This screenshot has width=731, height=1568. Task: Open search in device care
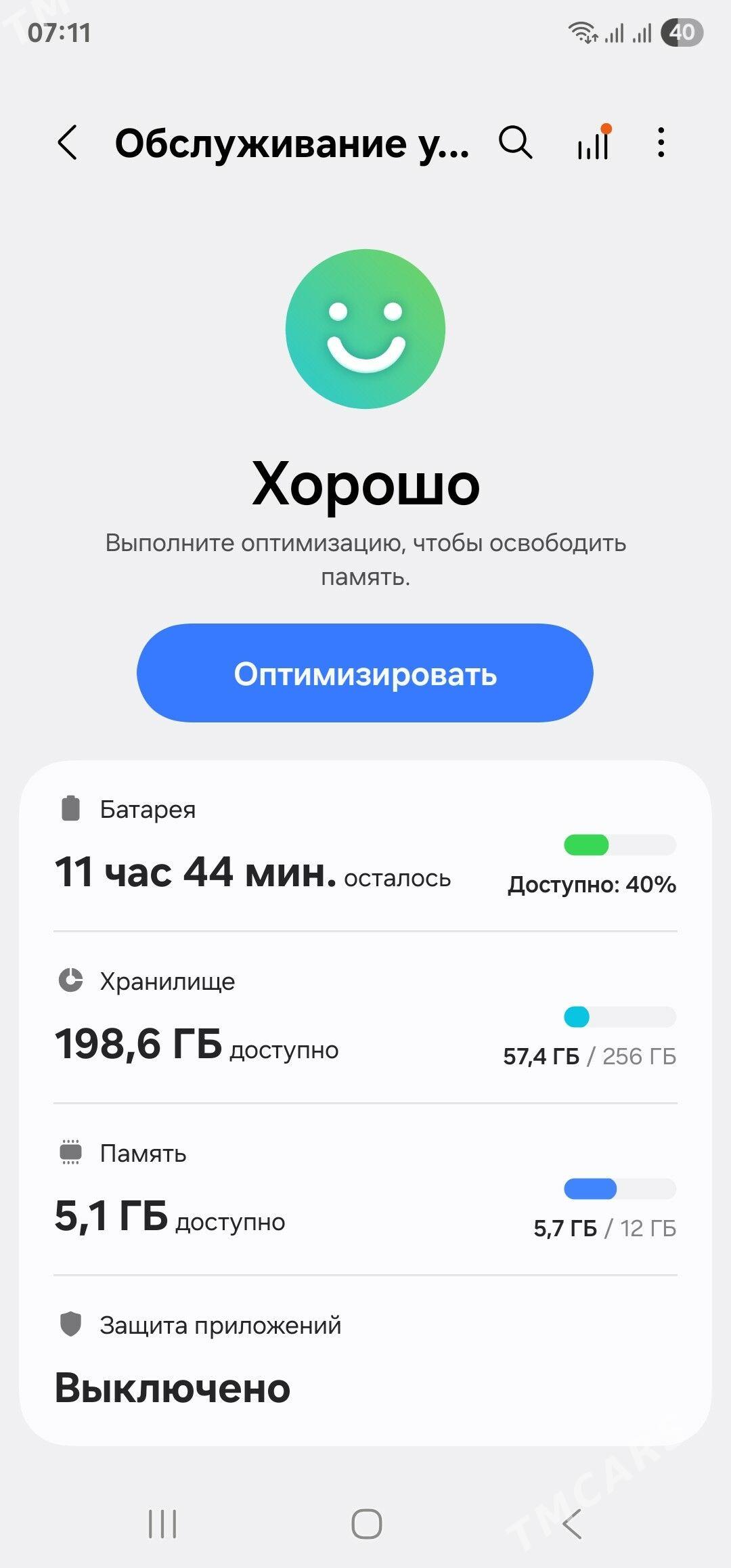(516, 143)
